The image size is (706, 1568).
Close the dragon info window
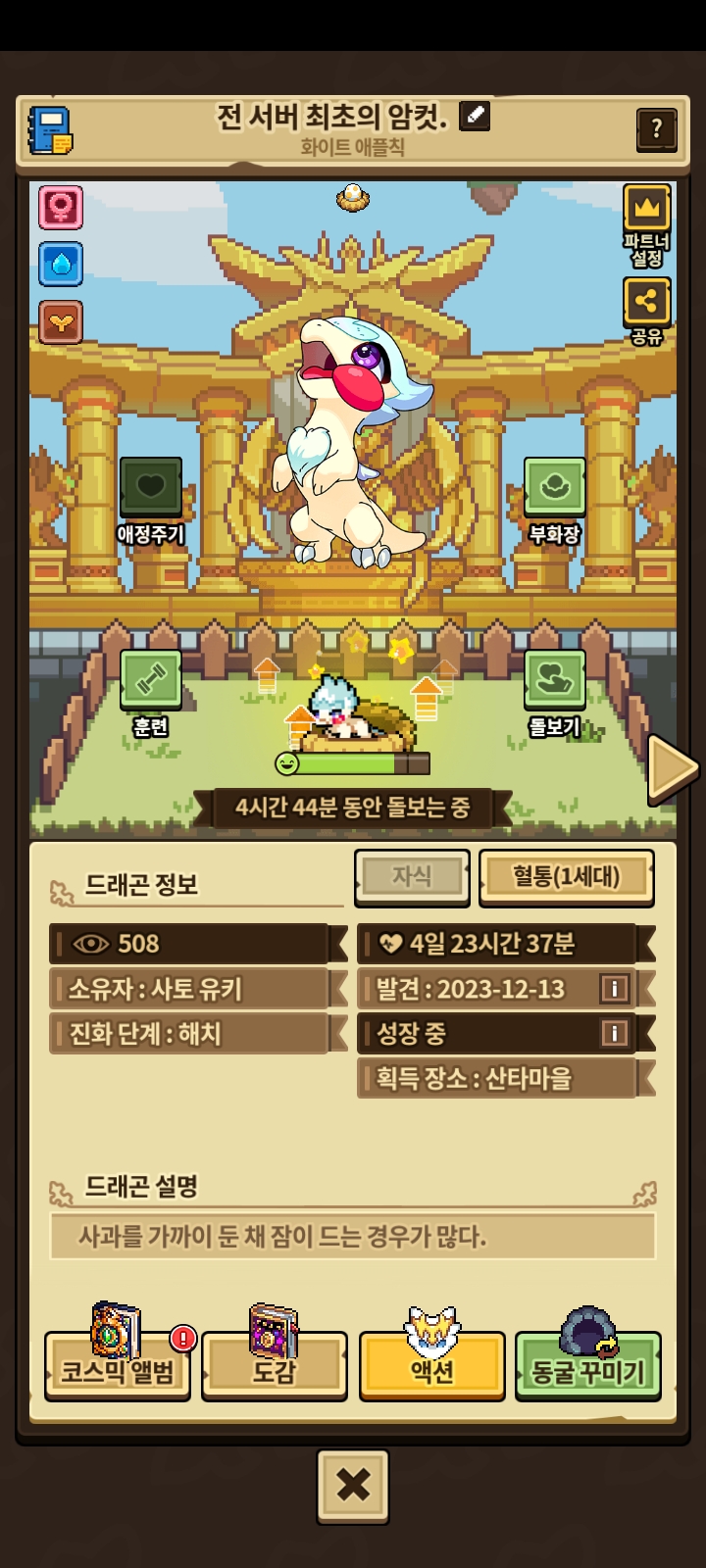353,1486
